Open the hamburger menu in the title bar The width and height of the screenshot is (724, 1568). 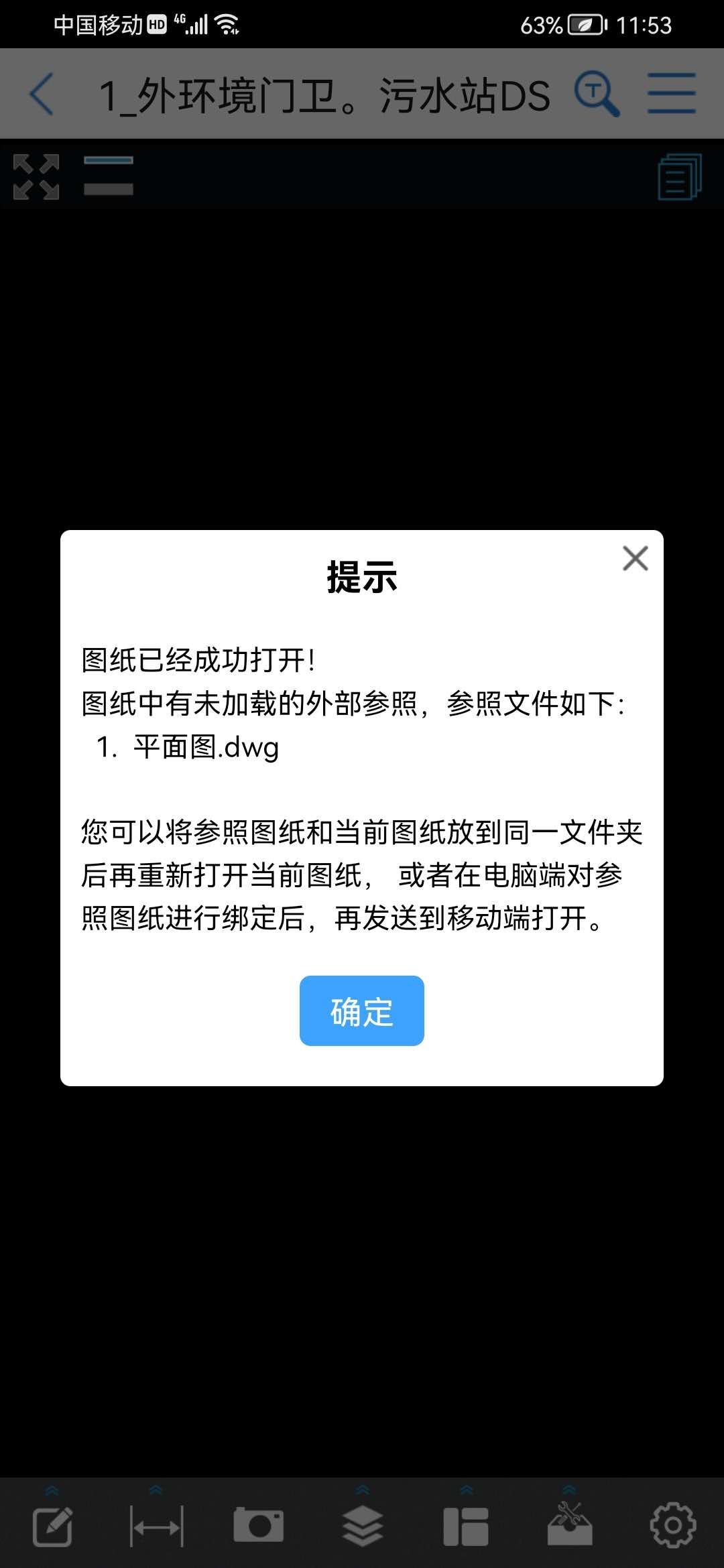(x=671, y=94)
